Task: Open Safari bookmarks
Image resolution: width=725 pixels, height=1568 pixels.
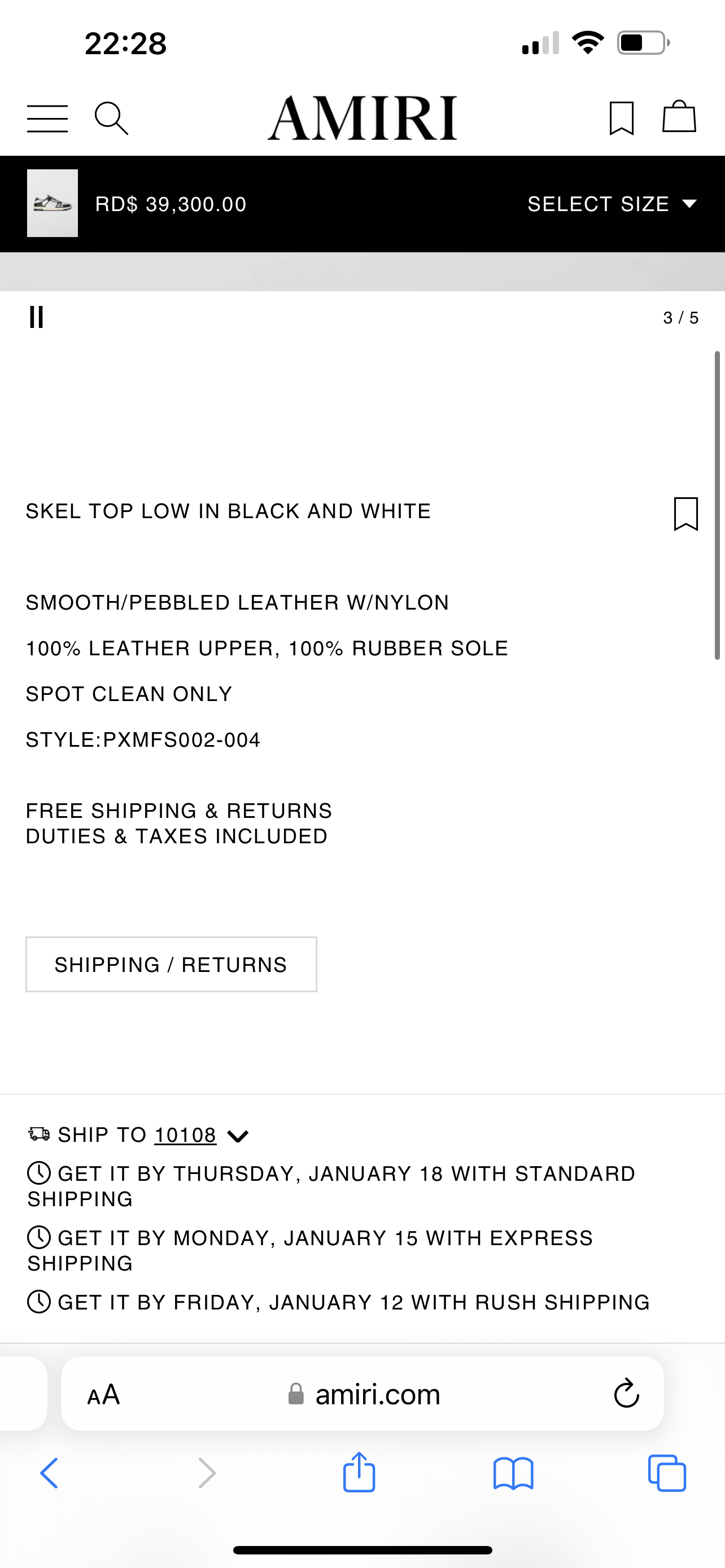Action: 513,1474
